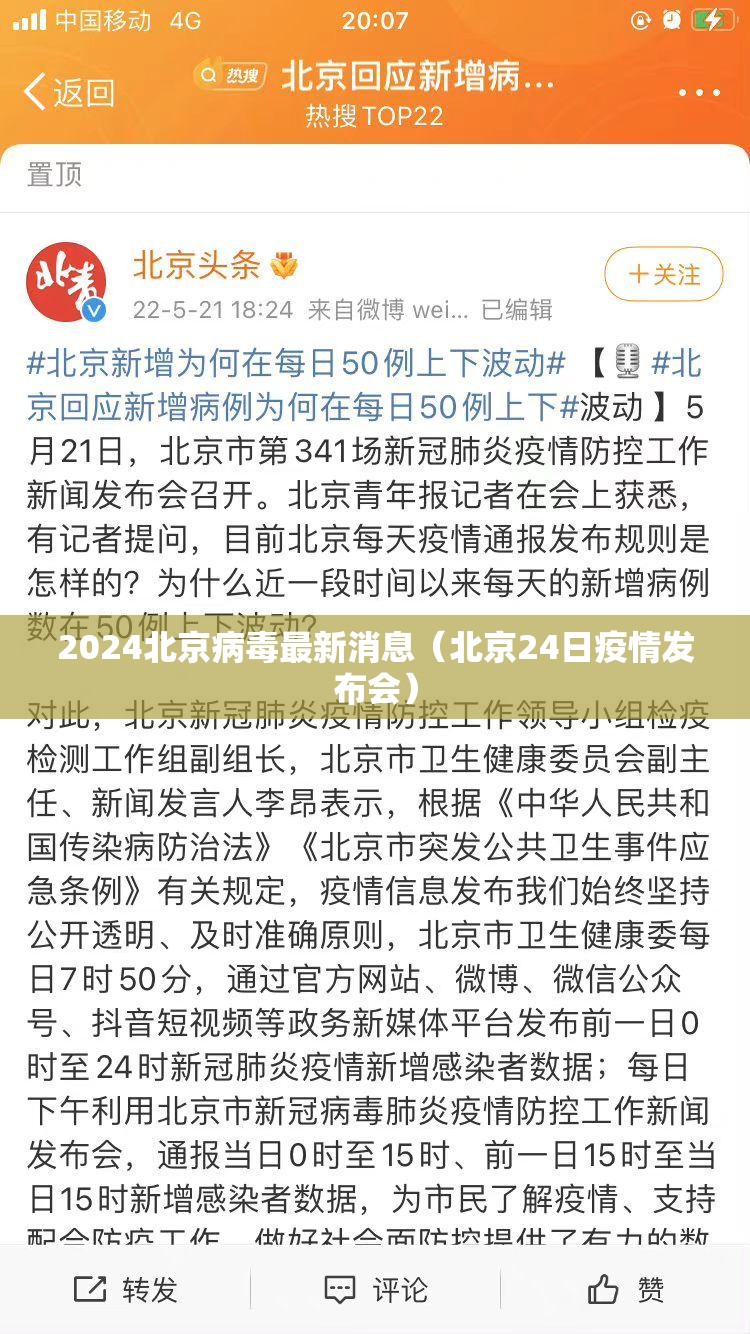
Task: Repost this post with 转发
Action: pyautogui.click(x=126, y=1289)
